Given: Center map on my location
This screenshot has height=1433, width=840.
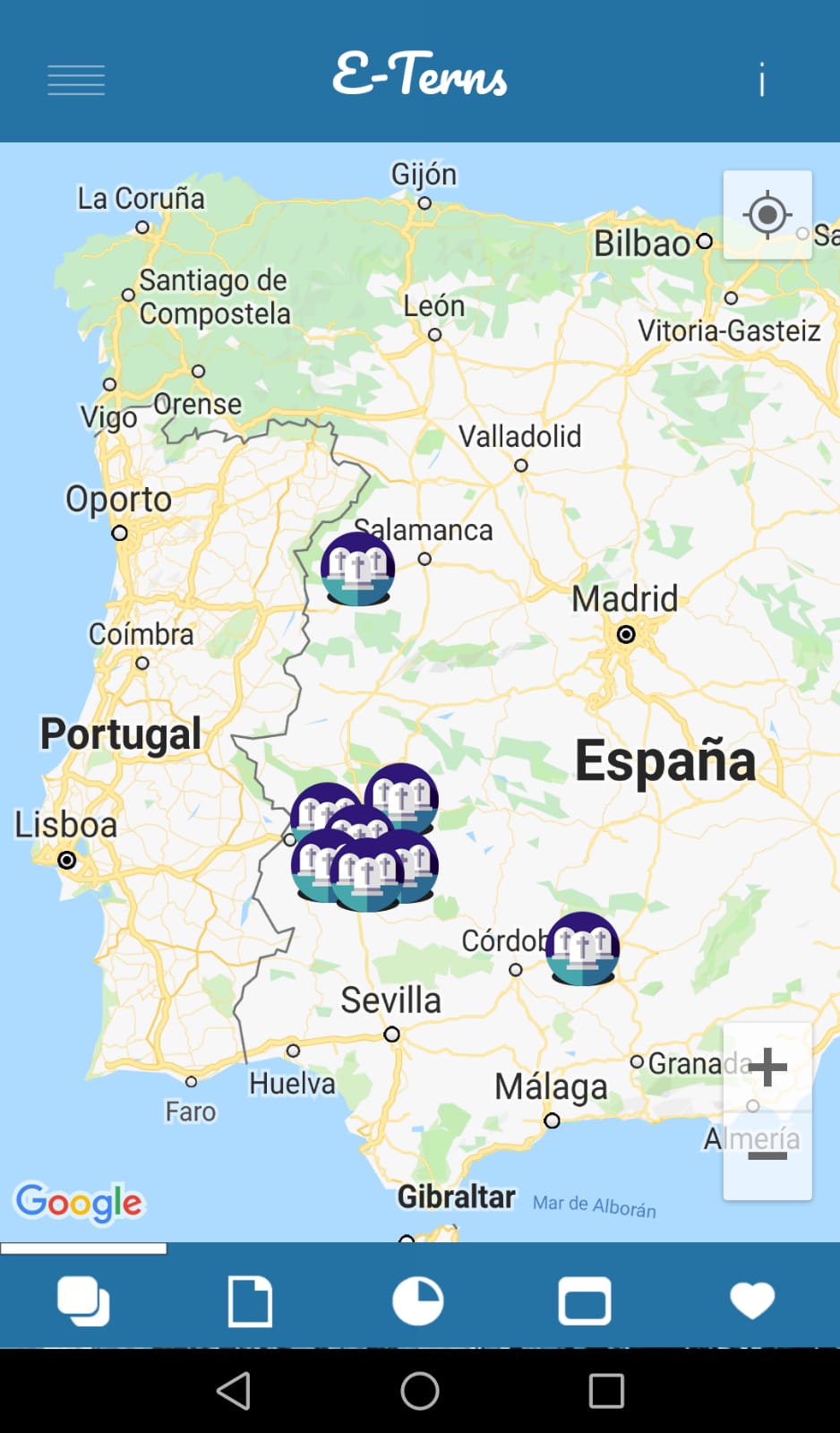Looking at the screenshot, I should pyautogui.click(x=767, y=215).
